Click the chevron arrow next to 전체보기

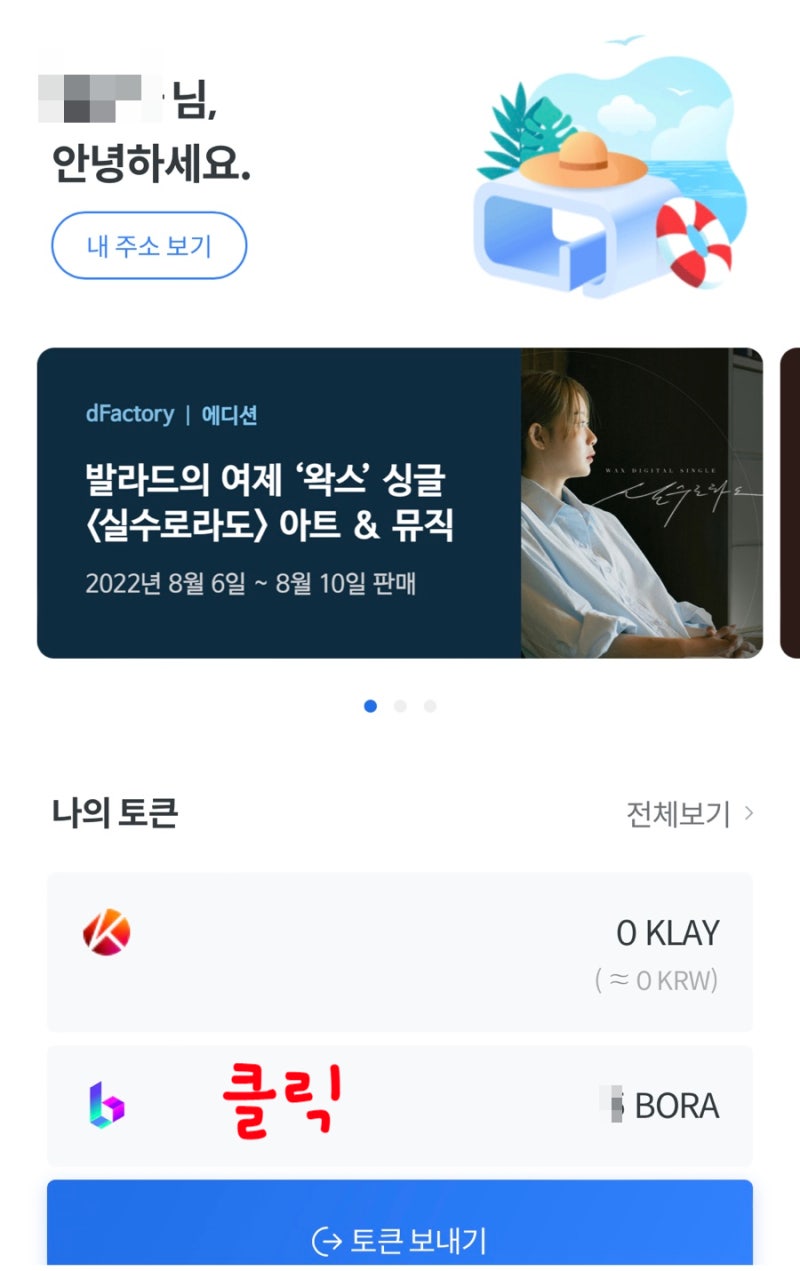click(749, 814)
